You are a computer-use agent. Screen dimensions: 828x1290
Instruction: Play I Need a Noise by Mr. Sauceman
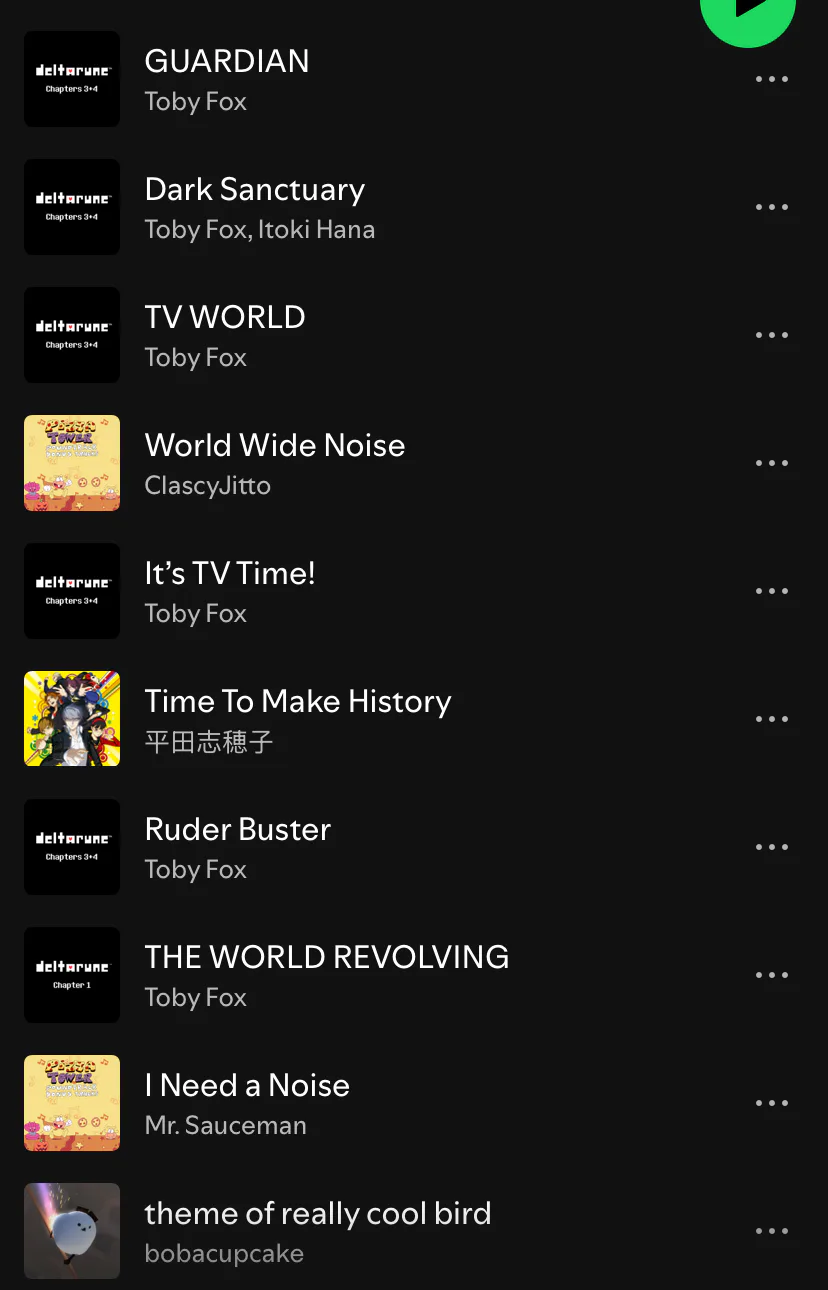(247, 1086)
